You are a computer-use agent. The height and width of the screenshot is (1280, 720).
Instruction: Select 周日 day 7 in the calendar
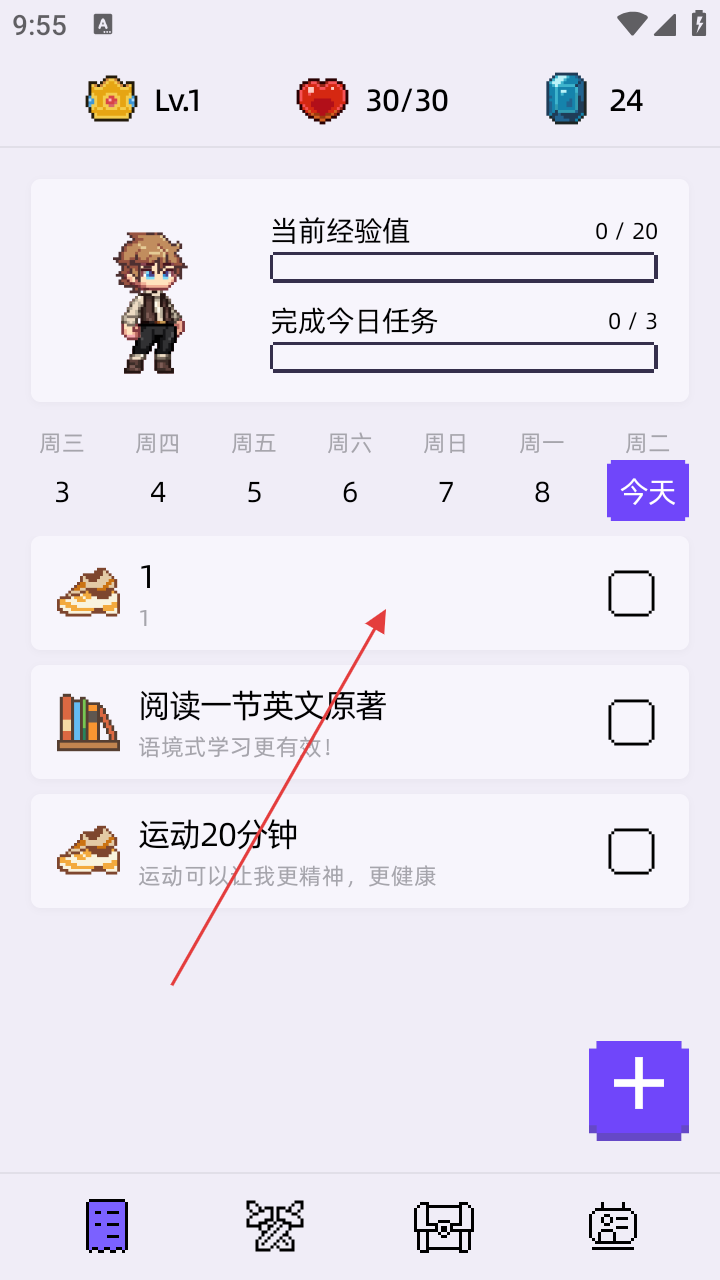click(x=446, y=492)
